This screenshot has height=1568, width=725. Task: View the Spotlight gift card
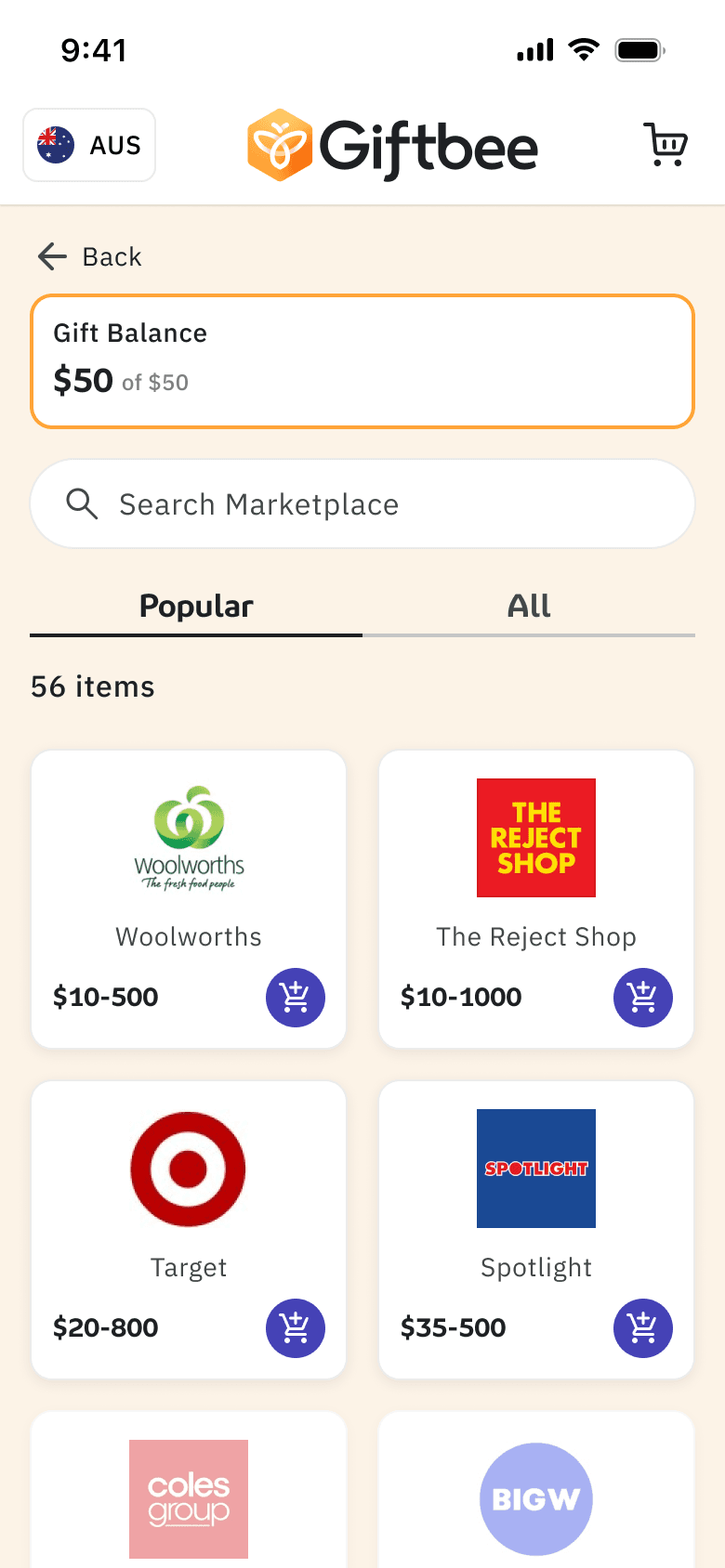click(536, 1230)
